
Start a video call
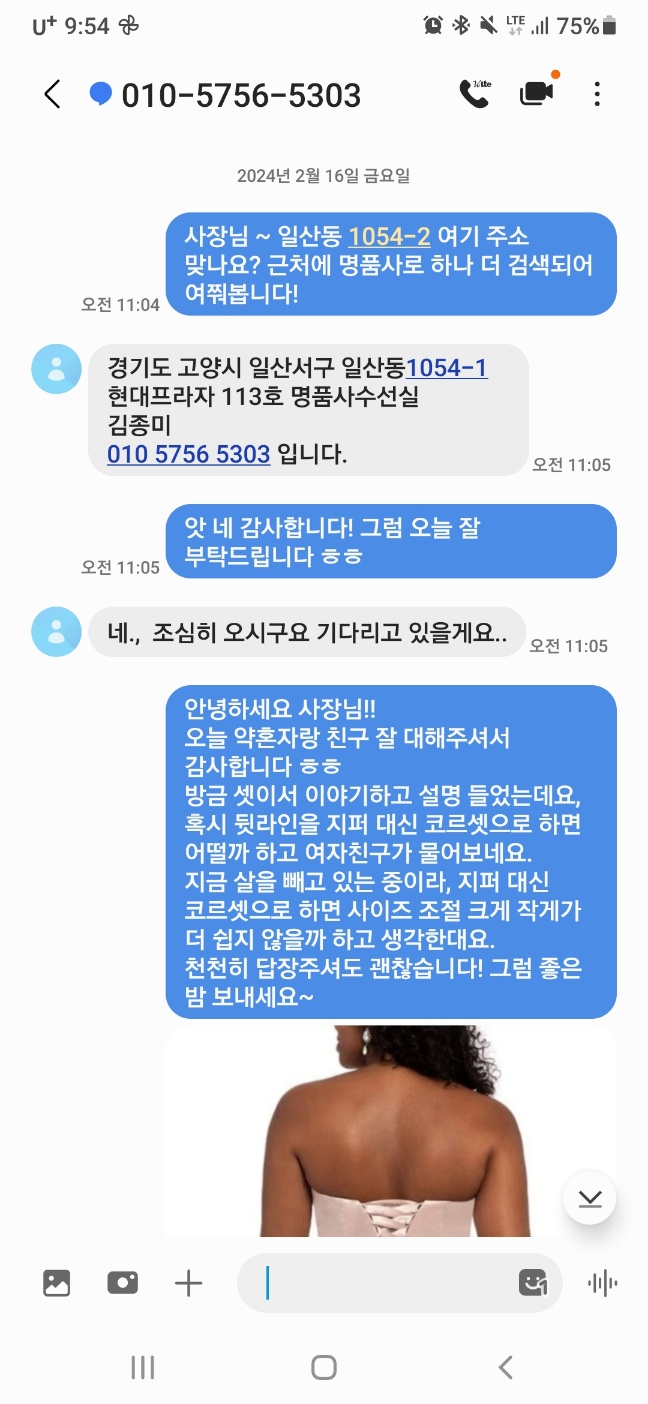click(x=537, y=94)
